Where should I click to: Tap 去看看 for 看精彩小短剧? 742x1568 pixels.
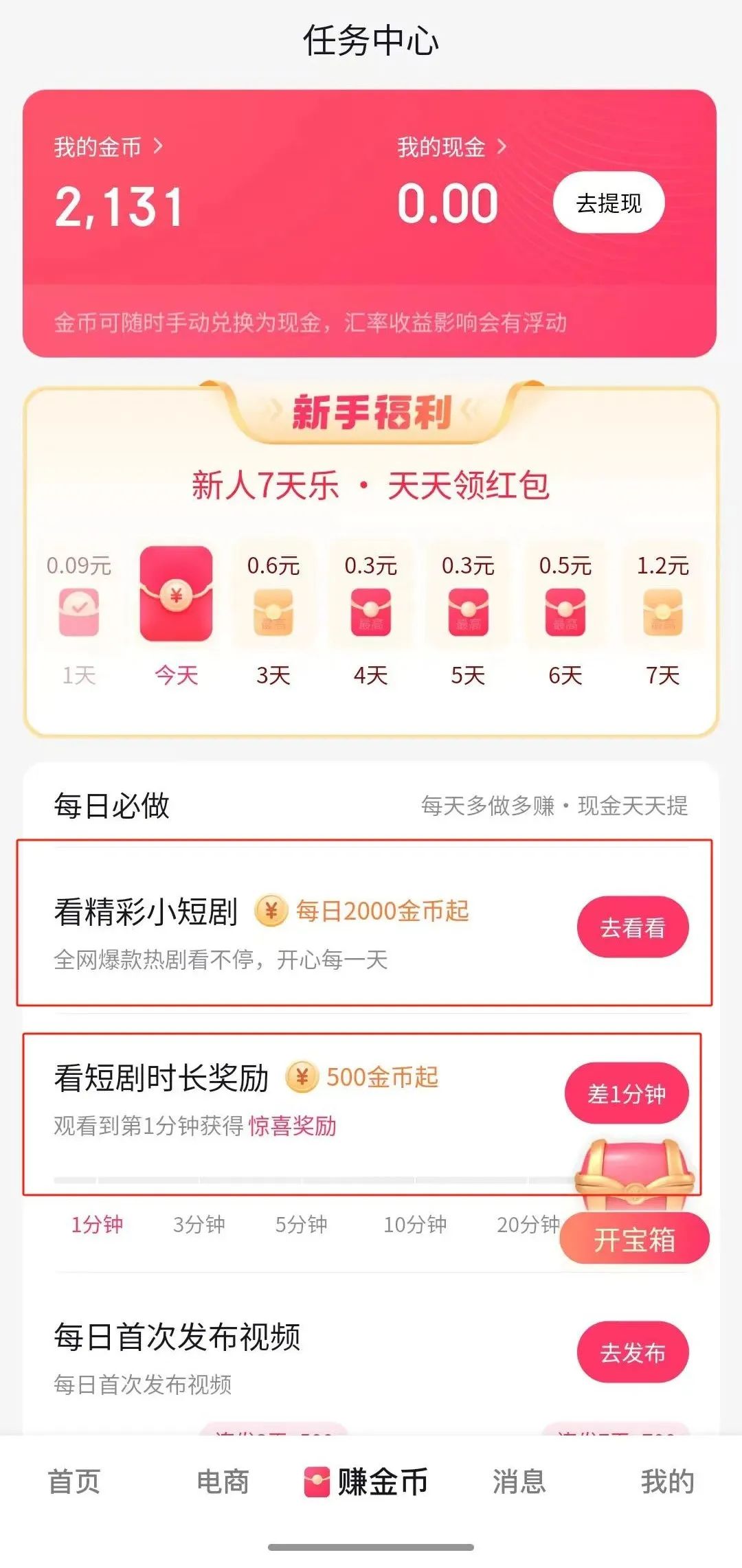(x=633, y=927)
